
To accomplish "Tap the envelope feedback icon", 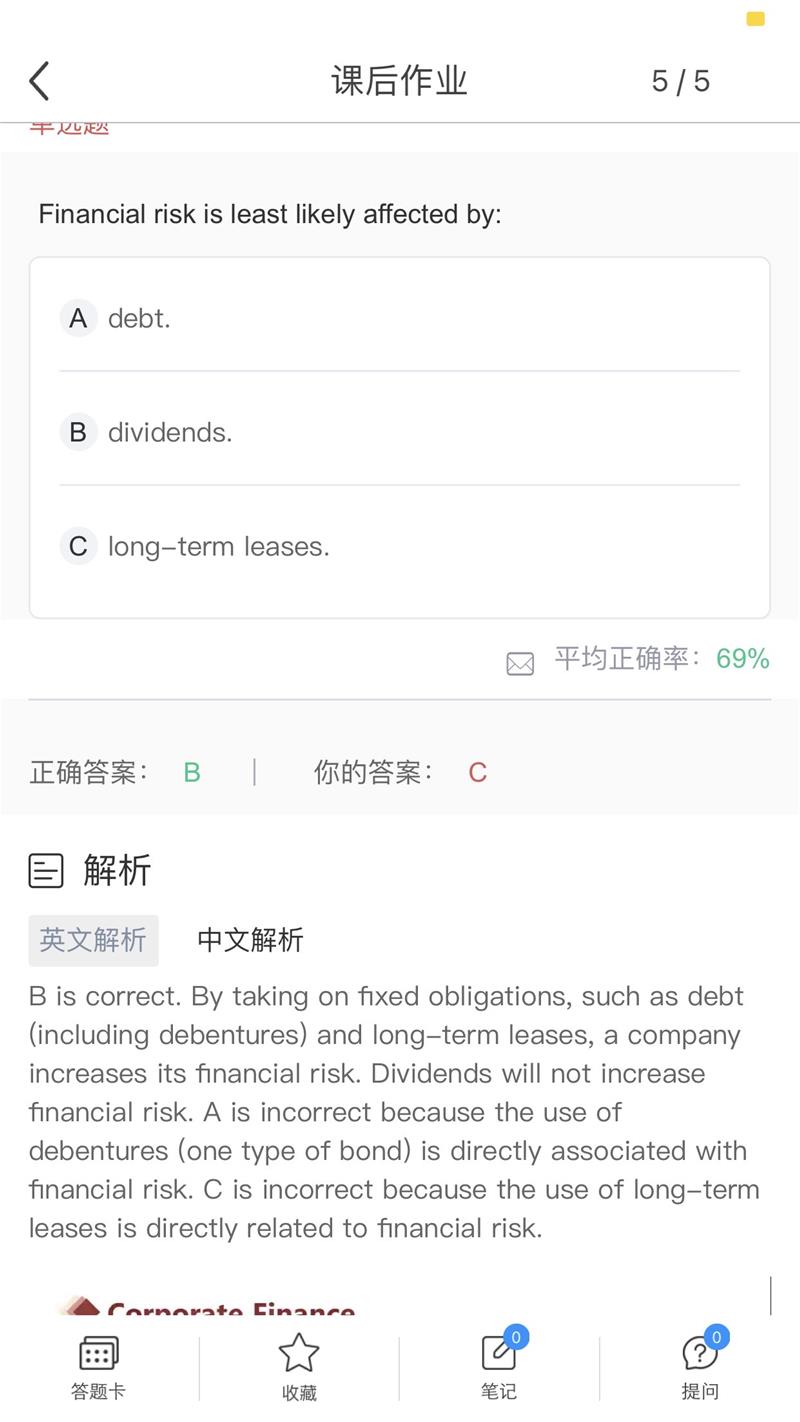I will [520, 663].
